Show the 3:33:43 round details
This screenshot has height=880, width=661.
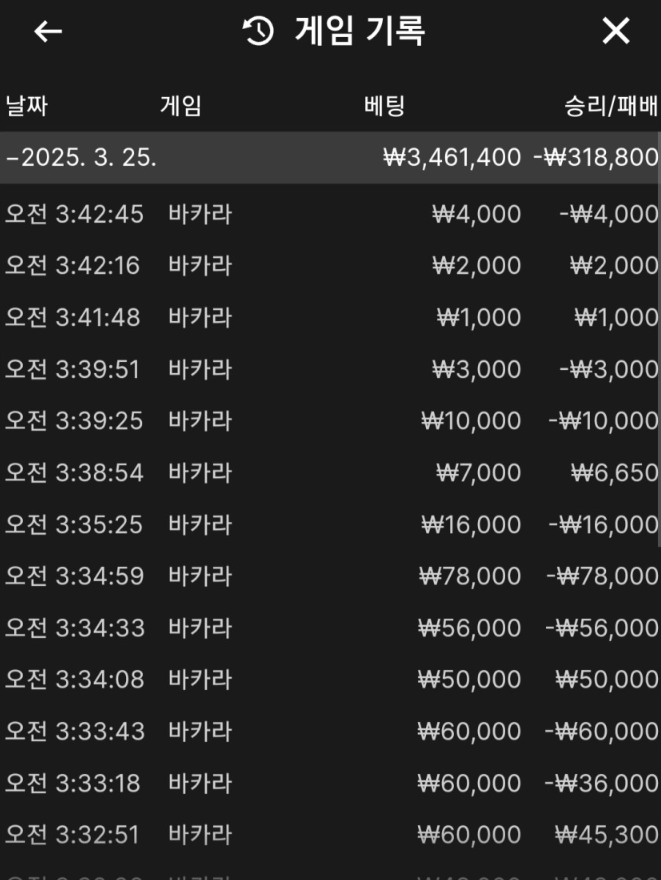click(330, 732)
